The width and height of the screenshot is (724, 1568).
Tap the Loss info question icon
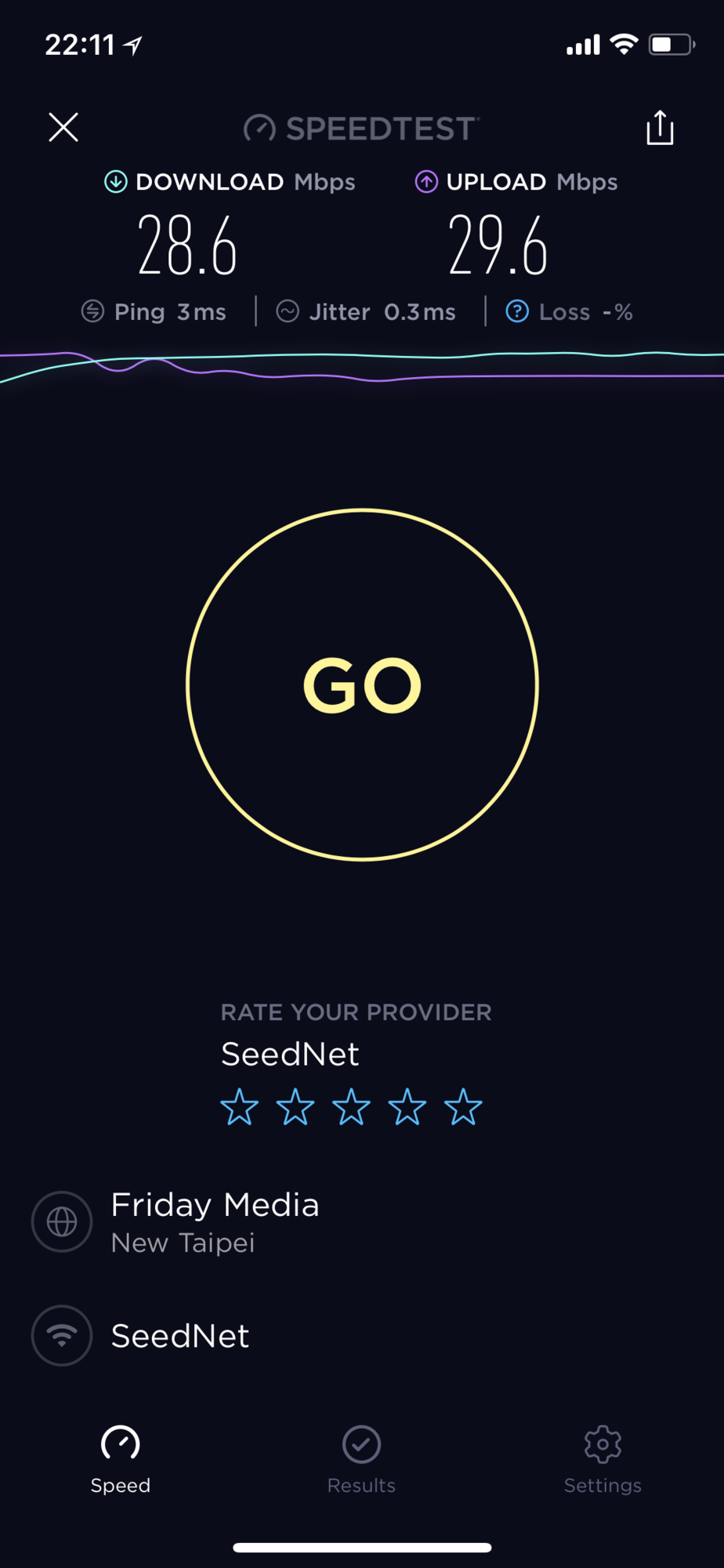517,311
